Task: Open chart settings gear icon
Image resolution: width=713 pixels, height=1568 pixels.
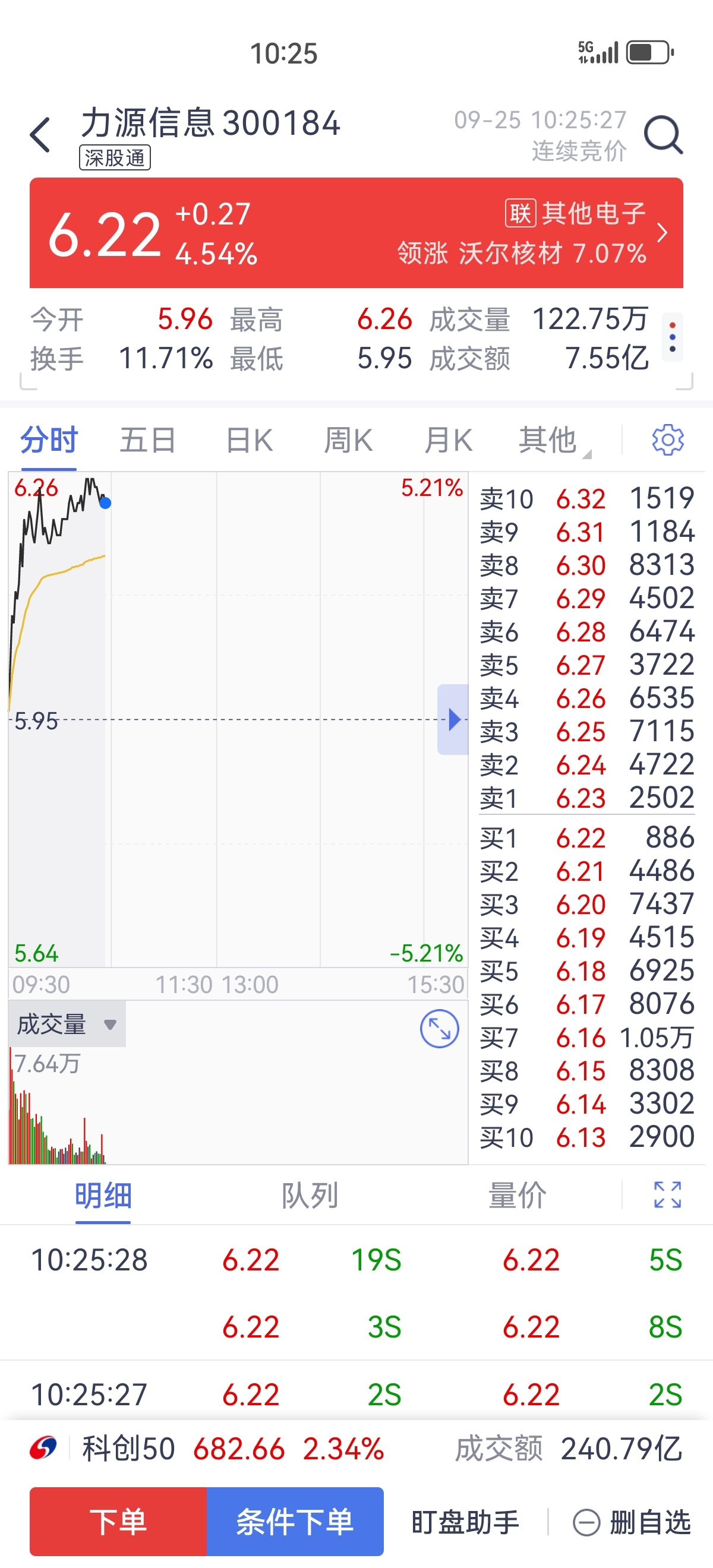Action: pos(668,440)
